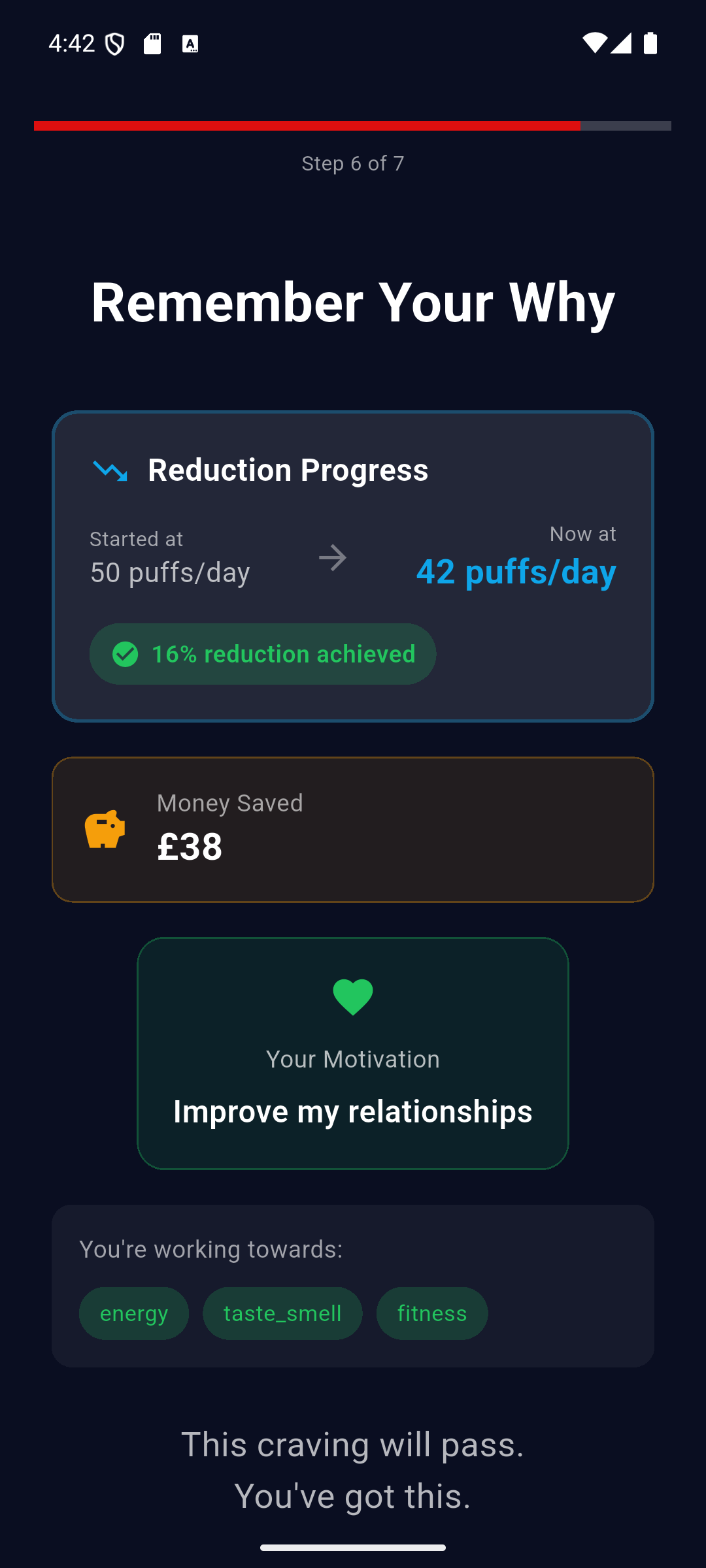Select the fitness goal chip
The height and width of the screenshot is (1568, 706).
click(432, 1313)
